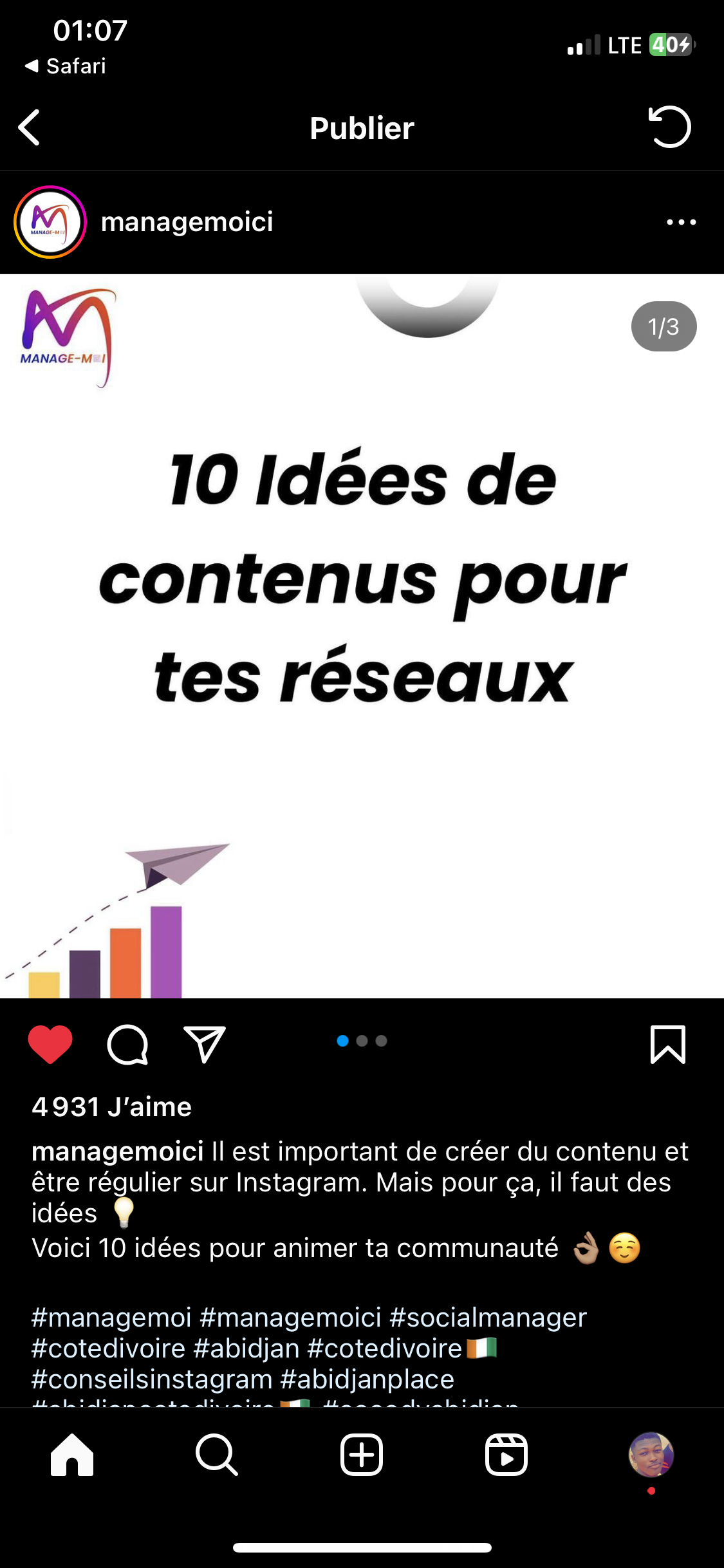Open the #socialmanager hashtag

(x=488, y=1318)
